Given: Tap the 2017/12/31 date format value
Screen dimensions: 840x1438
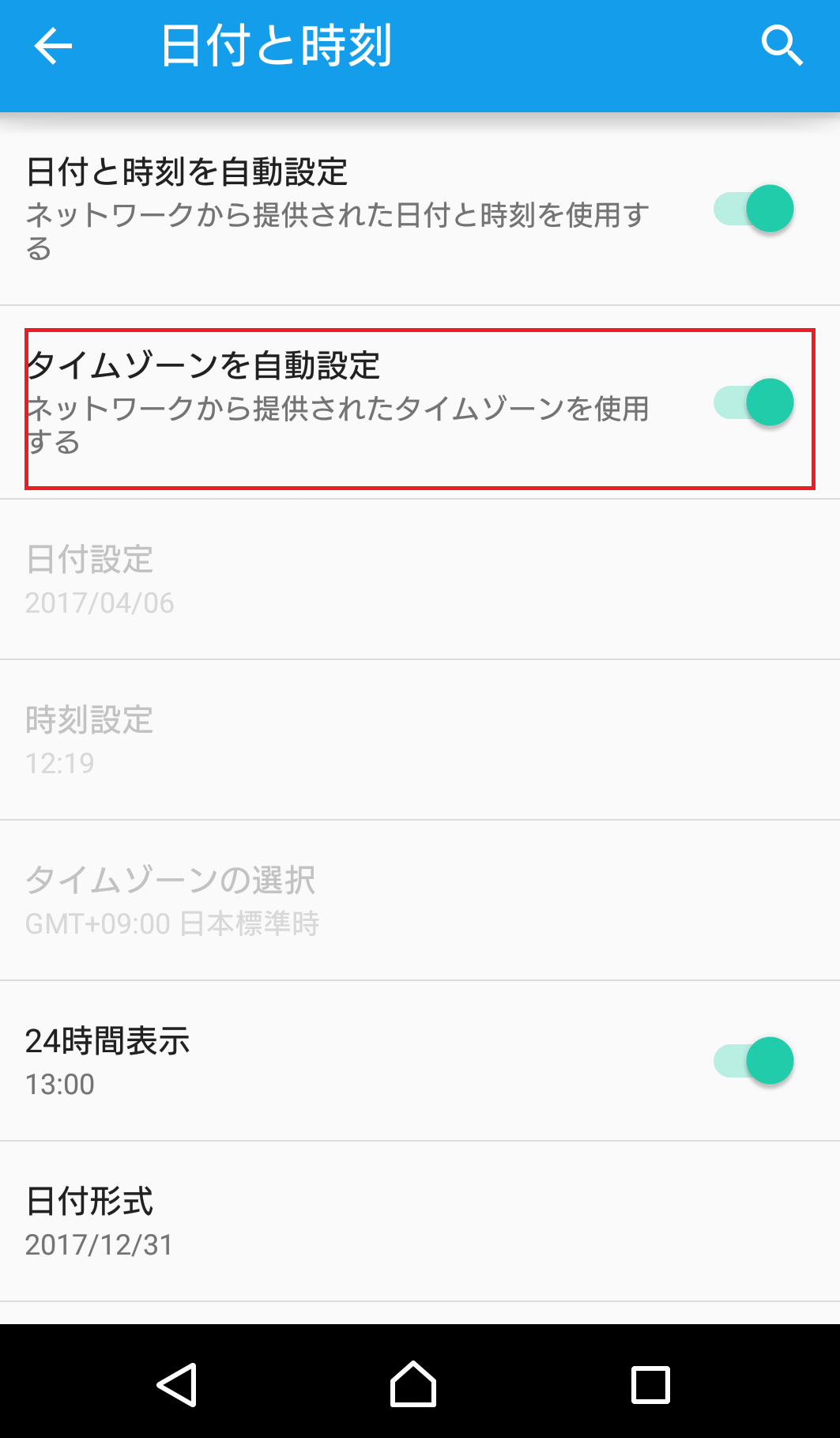Looking at the screenshot, I should click(x=98, y=1244).
